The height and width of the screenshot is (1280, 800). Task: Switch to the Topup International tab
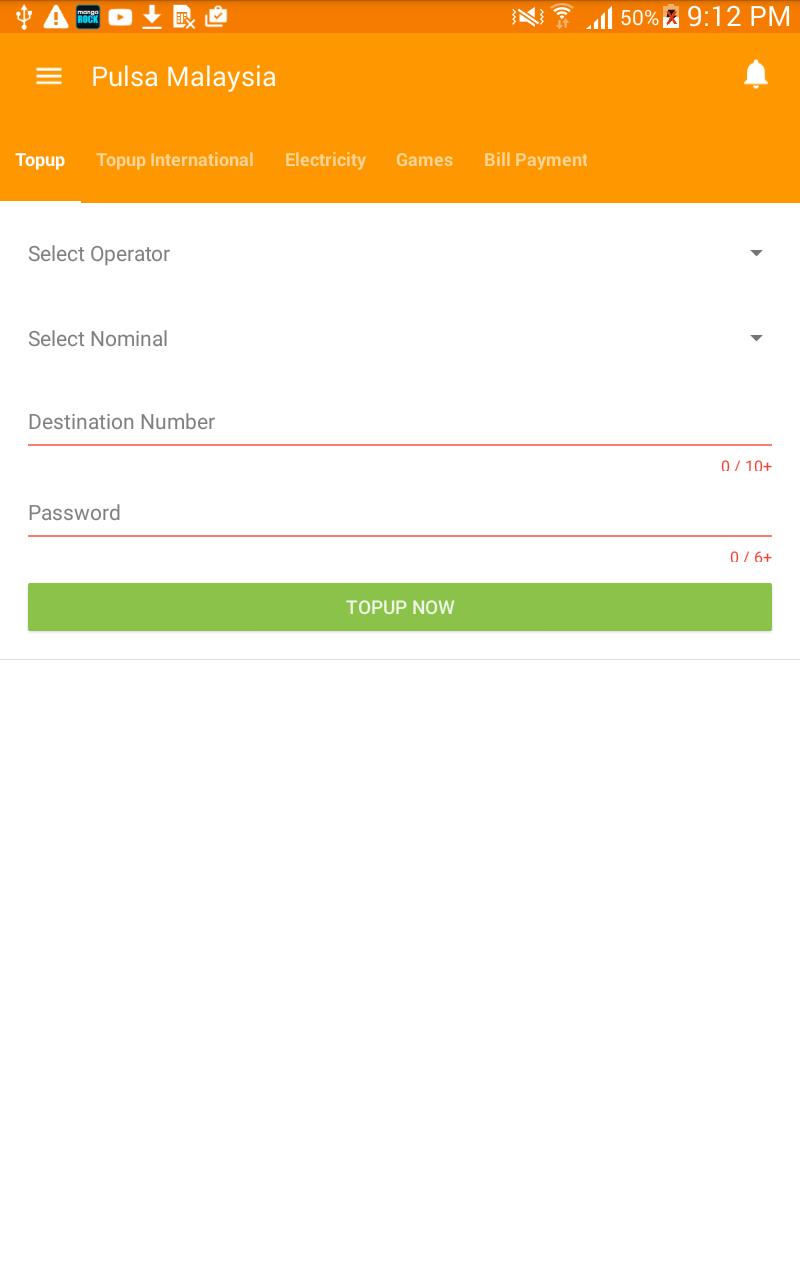point(175,160)
